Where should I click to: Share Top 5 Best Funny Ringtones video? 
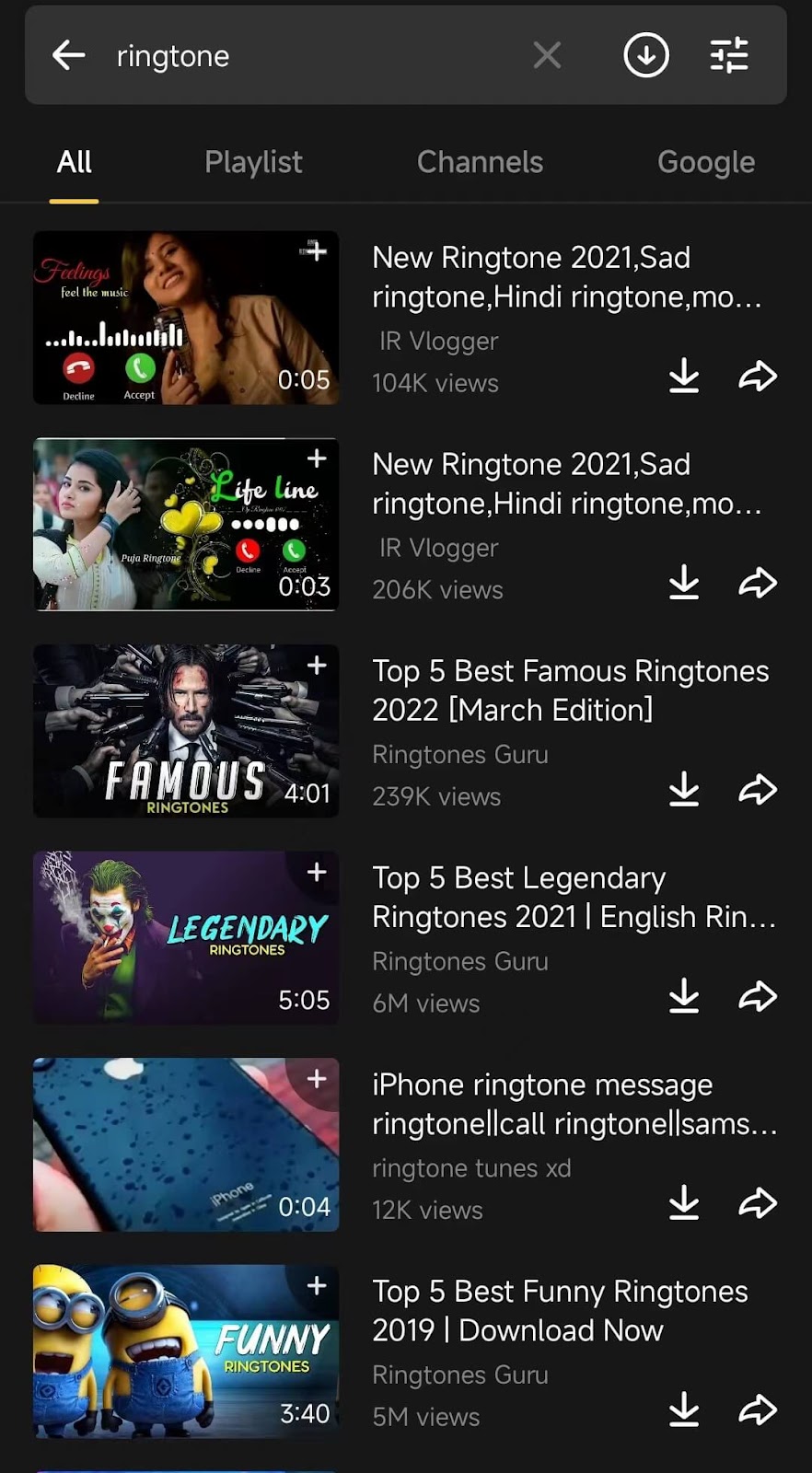point(758,1409)
